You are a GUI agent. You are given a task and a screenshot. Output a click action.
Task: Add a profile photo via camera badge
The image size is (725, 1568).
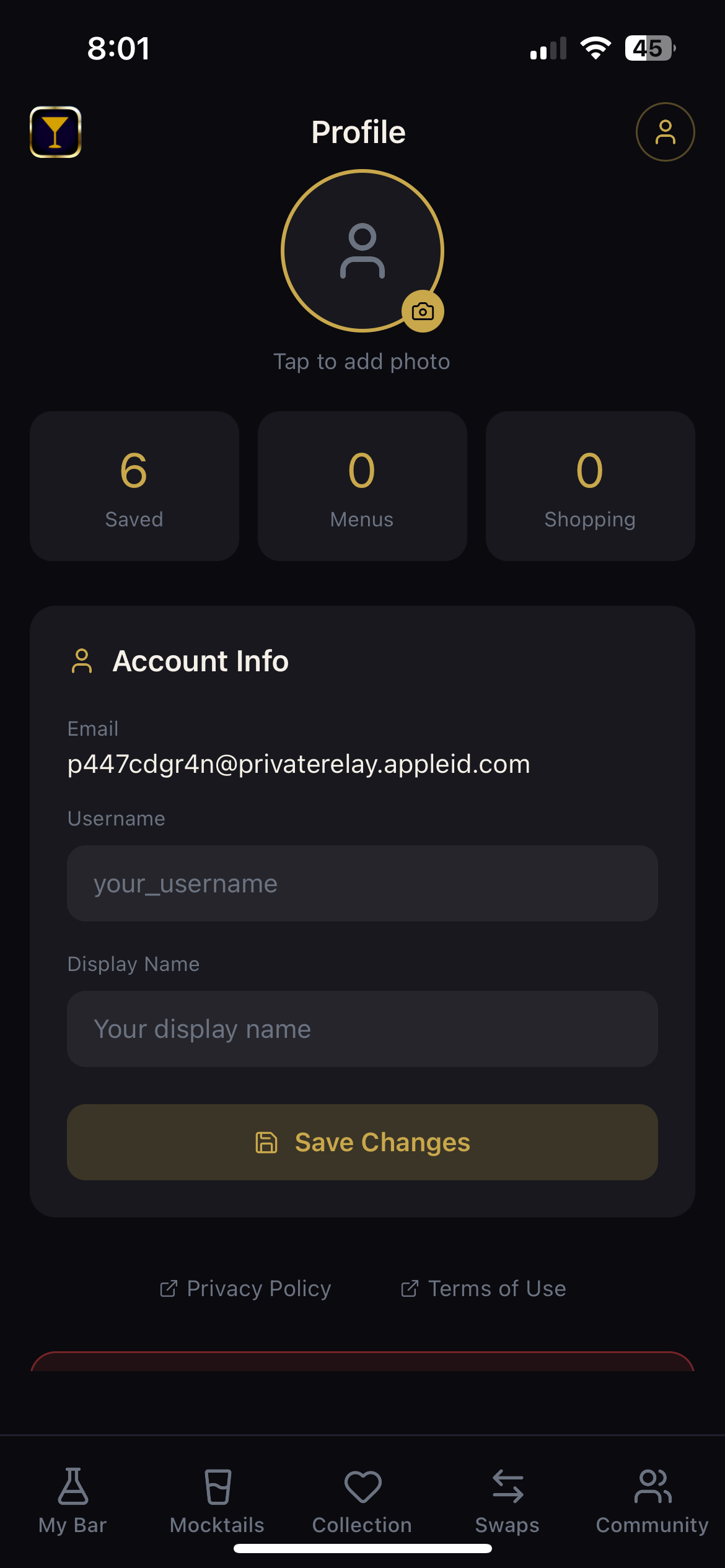click(x=423, y=311)
